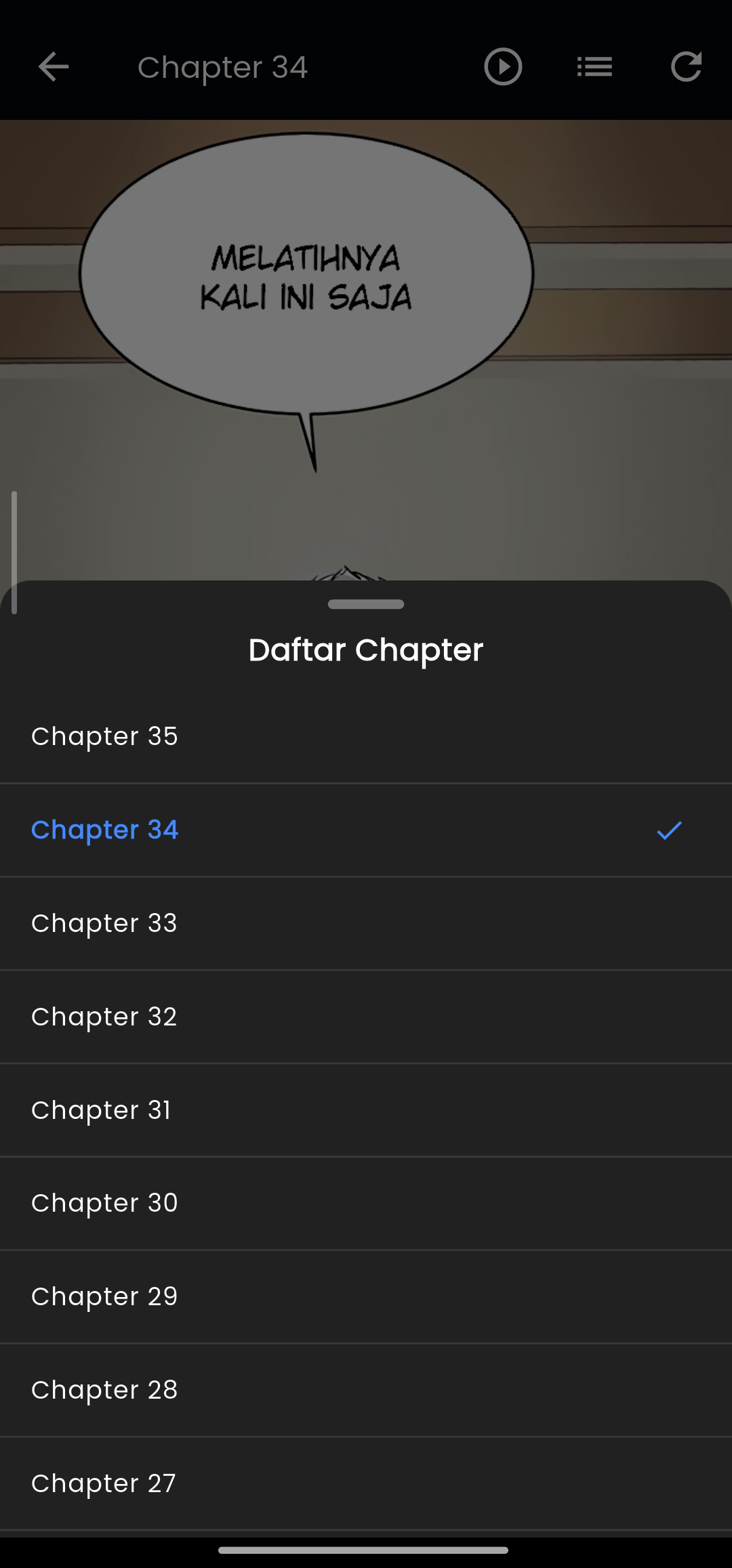Collapse the Daftar Chapter sheet via drag handle
The height and width of the screenshot is (1568, 732).
click(x=366, y=603)
